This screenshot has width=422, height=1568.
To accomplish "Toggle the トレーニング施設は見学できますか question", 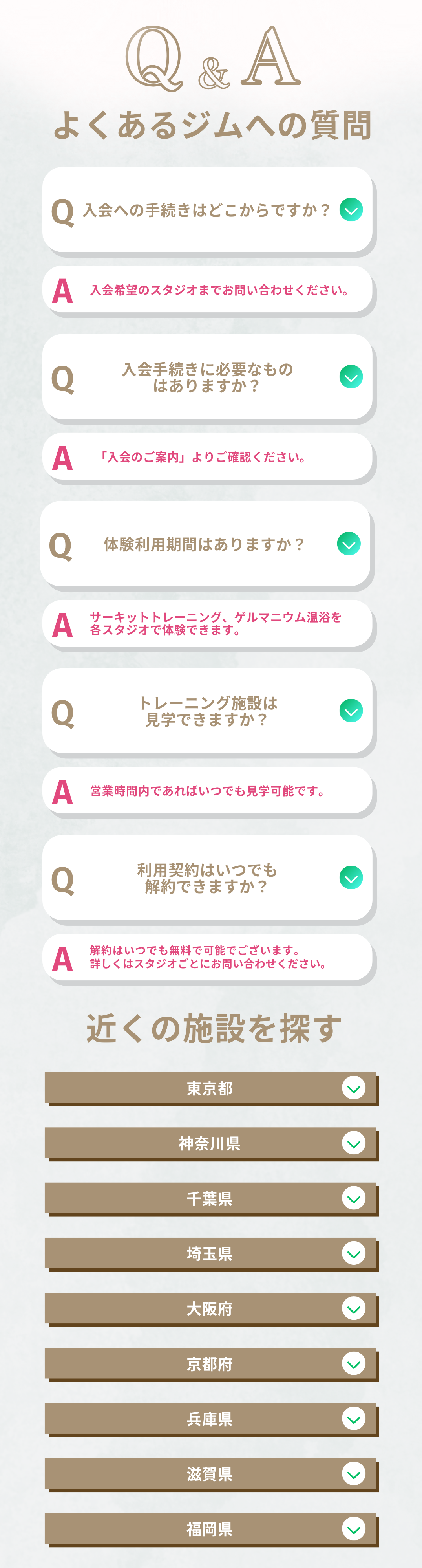I will (351, 710).
